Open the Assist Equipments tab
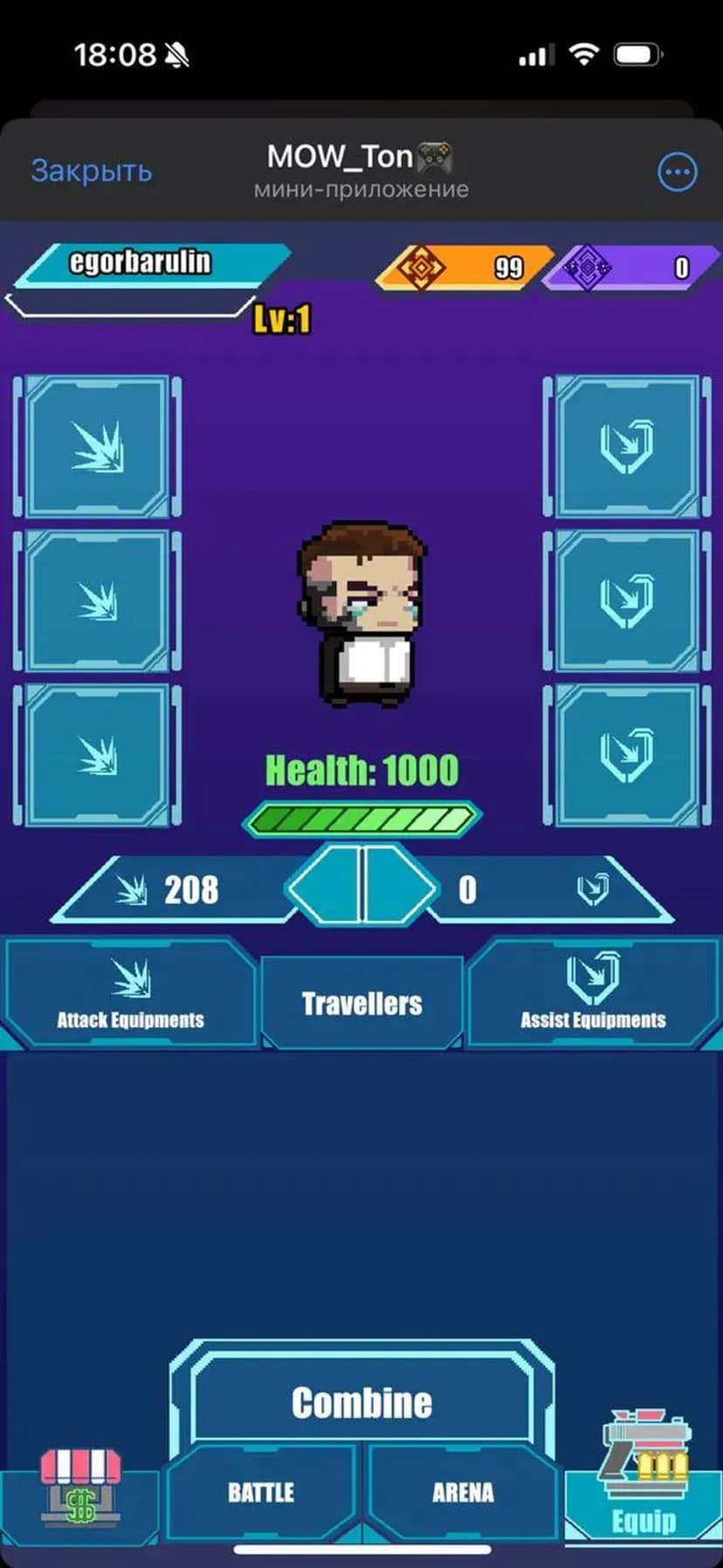723x1568 pixels. click(x=593, y=994)
